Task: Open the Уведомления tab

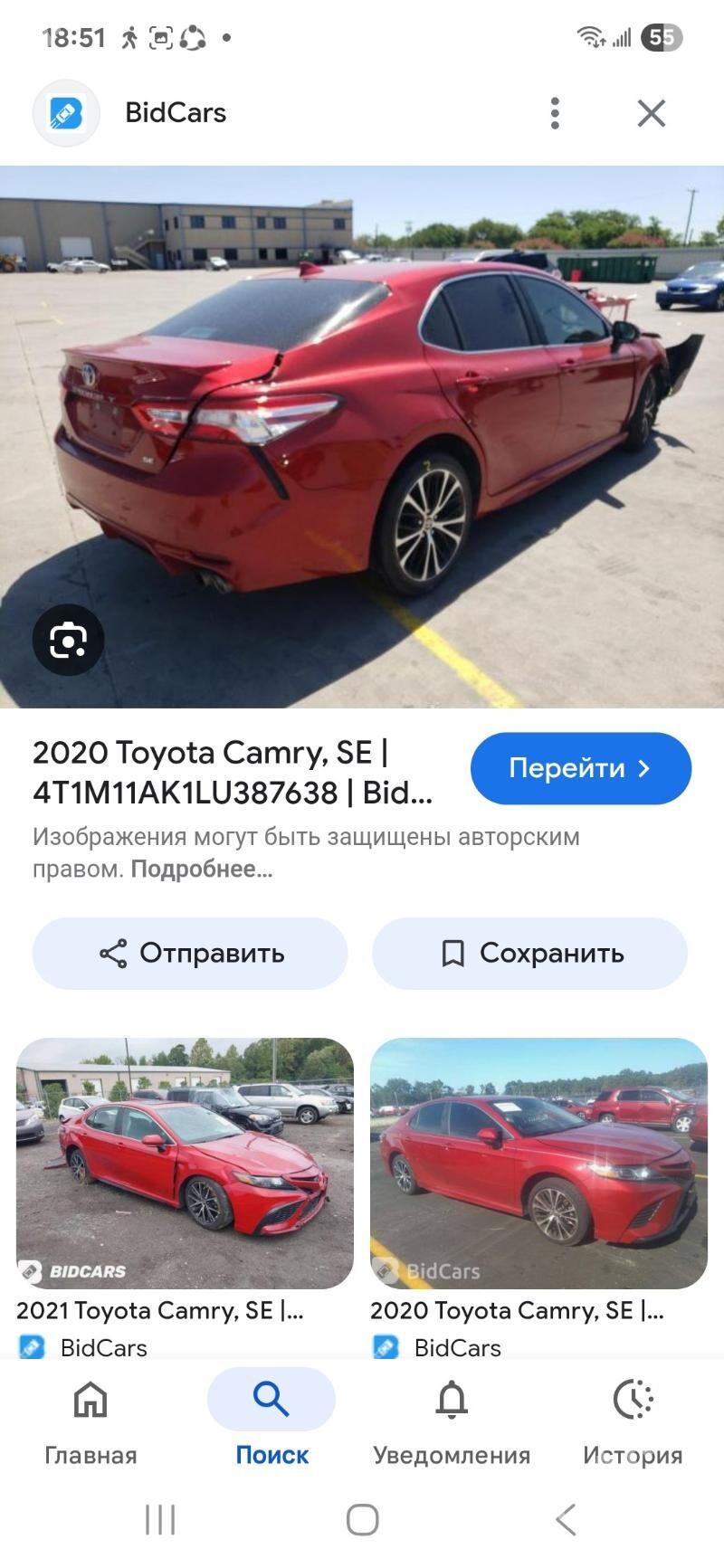Action: pyautogui.click(x=452, y=1418)
